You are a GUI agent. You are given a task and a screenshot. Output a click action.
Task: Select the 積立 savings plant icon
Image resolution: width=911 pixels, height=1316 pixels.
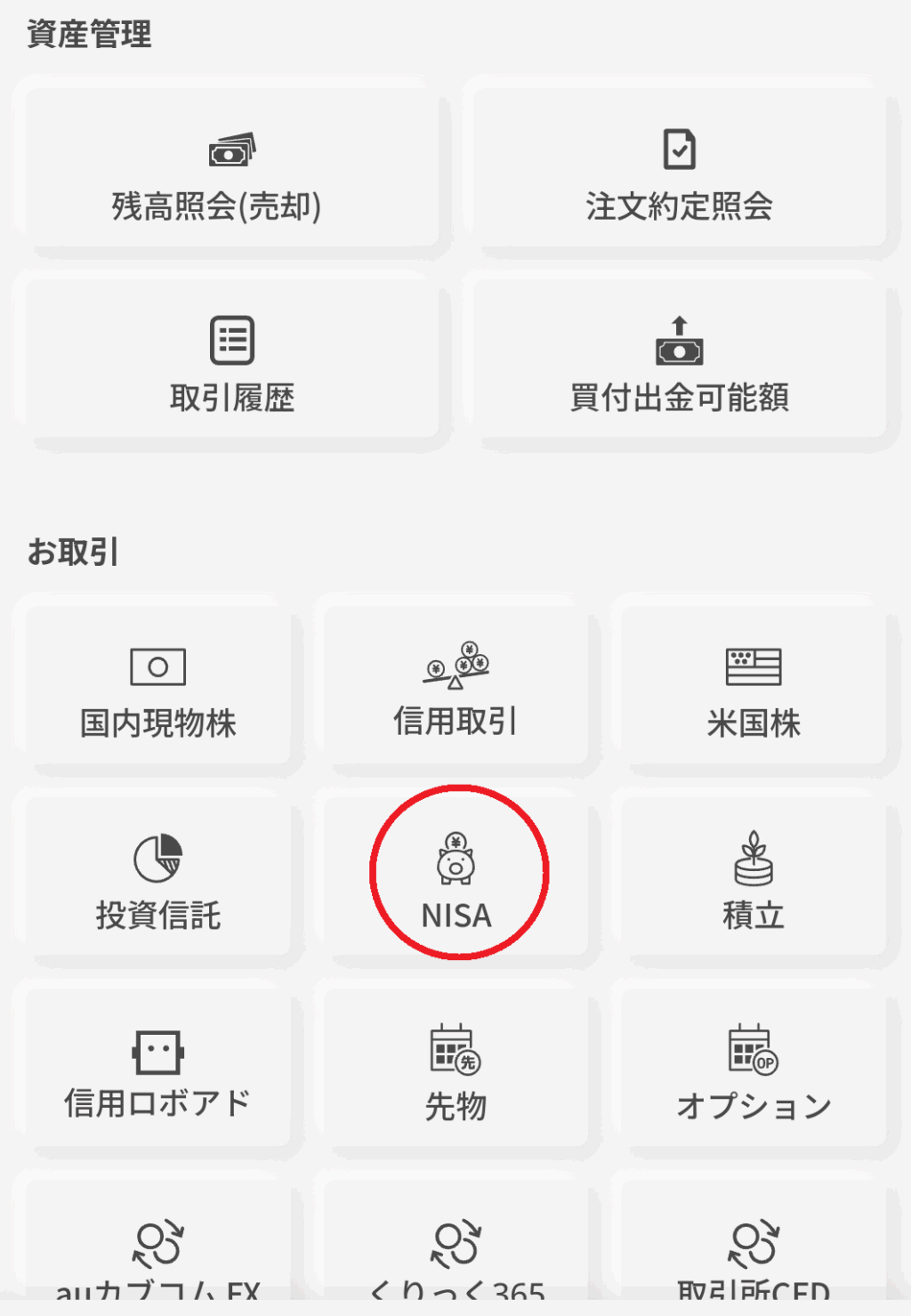coord(754,859)
